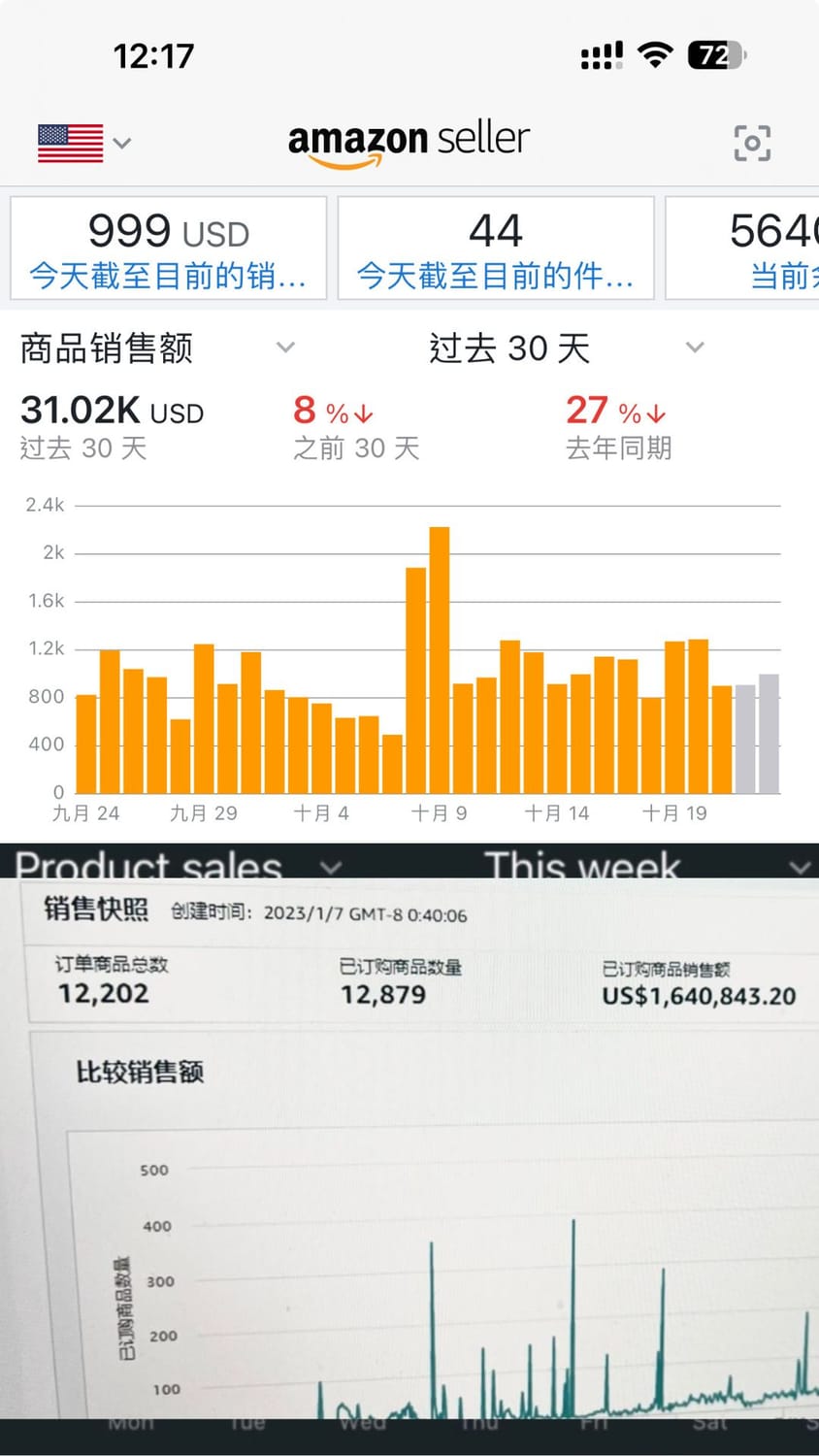The image size is (819, 1456).
Task: Open the barcode scanner icon
Action: point(751,143)
